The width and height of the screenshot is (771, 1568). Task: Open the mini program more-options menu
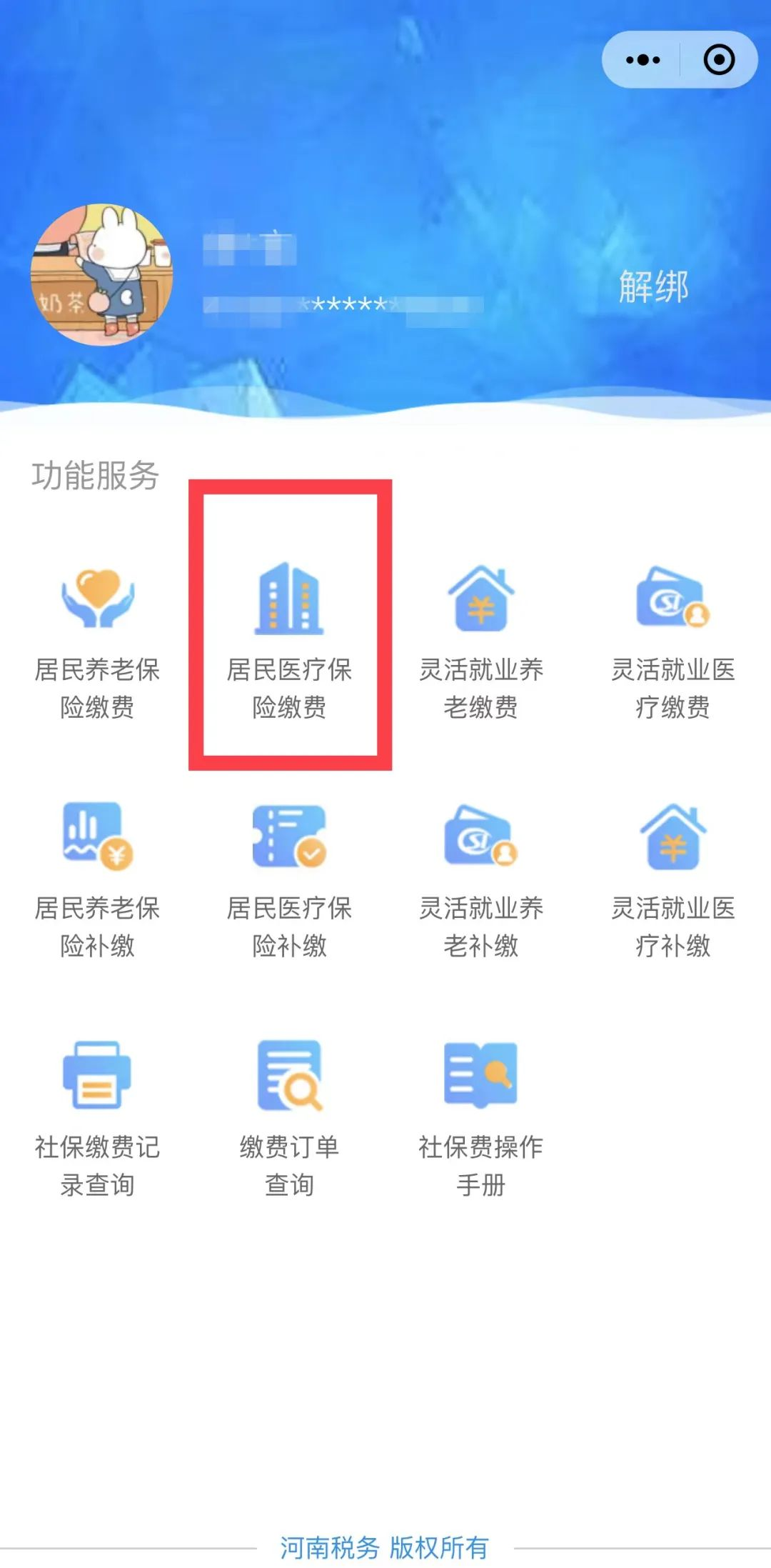pos(642,60)
